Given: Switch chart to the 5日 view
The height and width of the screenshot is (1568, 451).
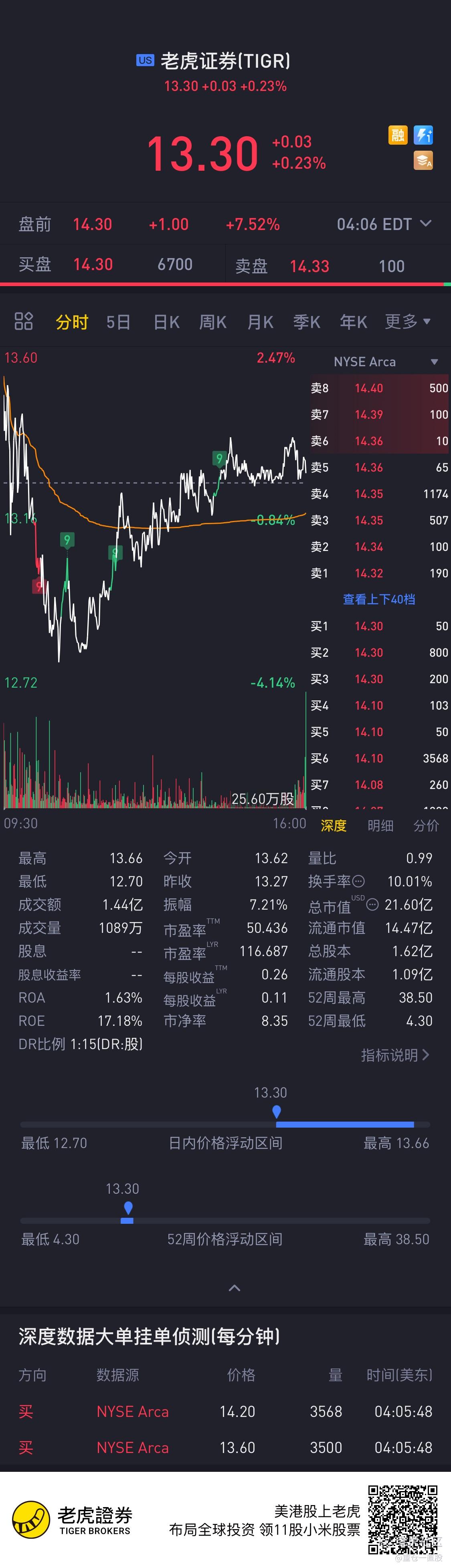Looking at the screenshot, I should 118,322.
